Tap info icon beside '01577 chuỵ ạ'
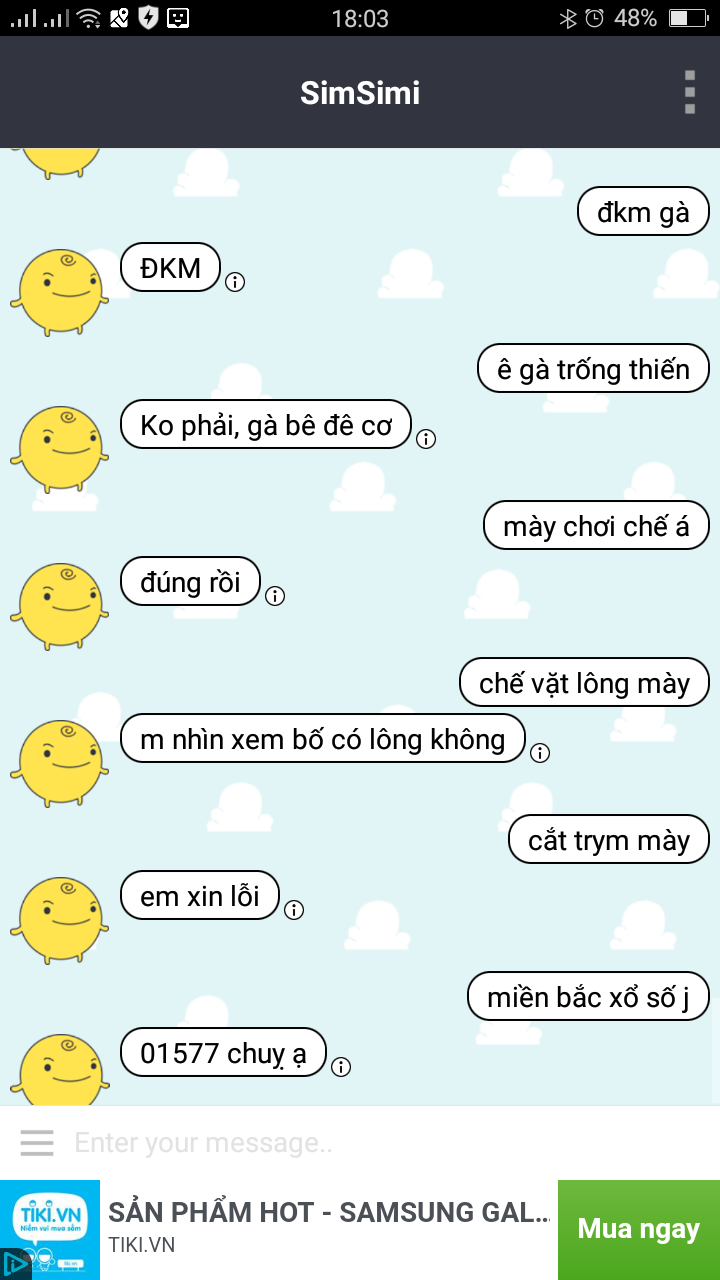 [341, 1067]
